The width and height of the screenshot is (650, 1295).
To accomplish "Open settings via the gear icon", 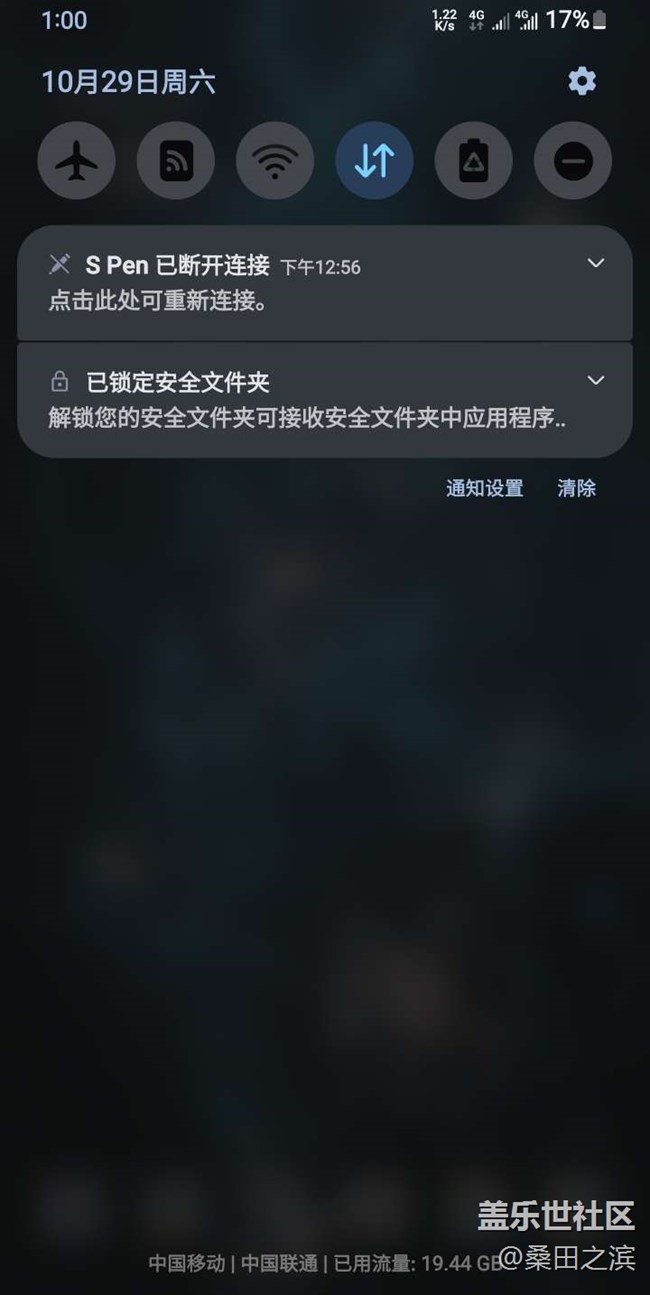I will point(582,81).
